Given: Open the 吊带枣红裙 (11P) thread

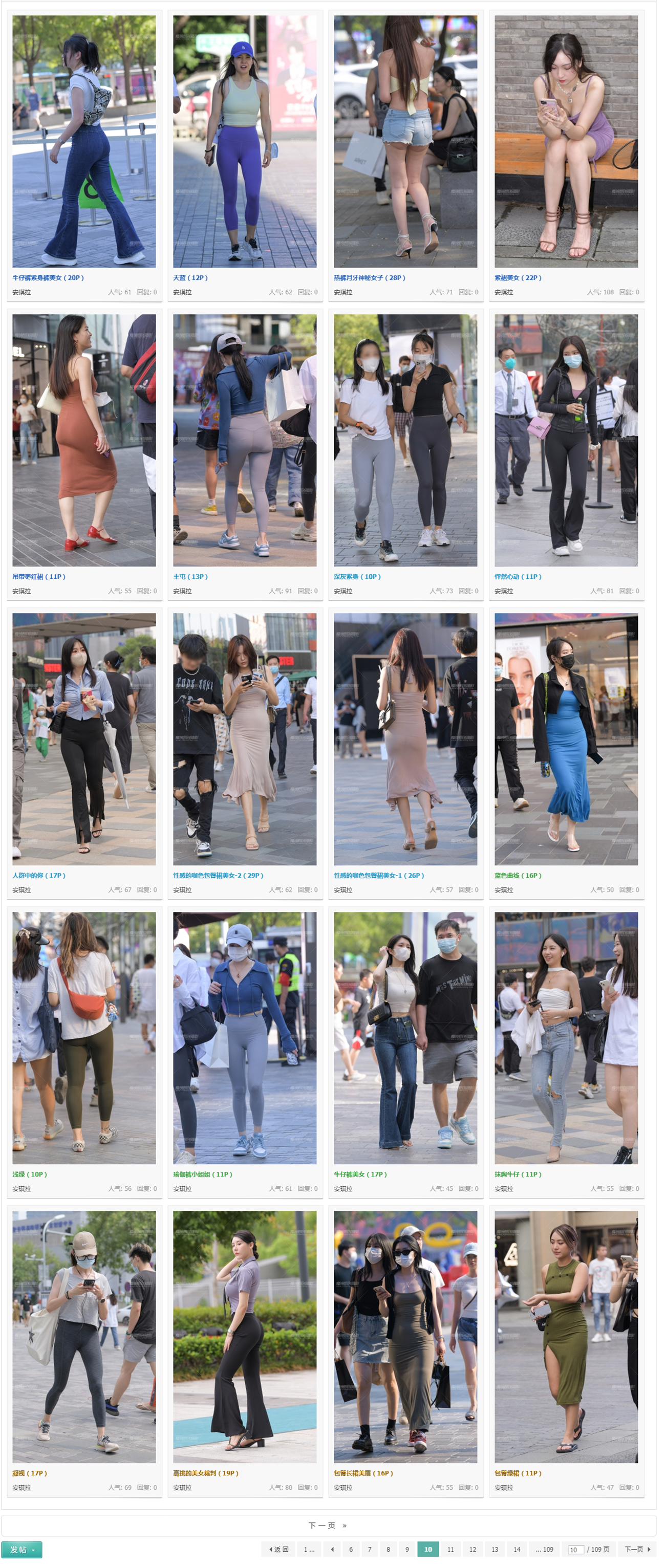Looking at the screenshot, I should coord(39,576).
